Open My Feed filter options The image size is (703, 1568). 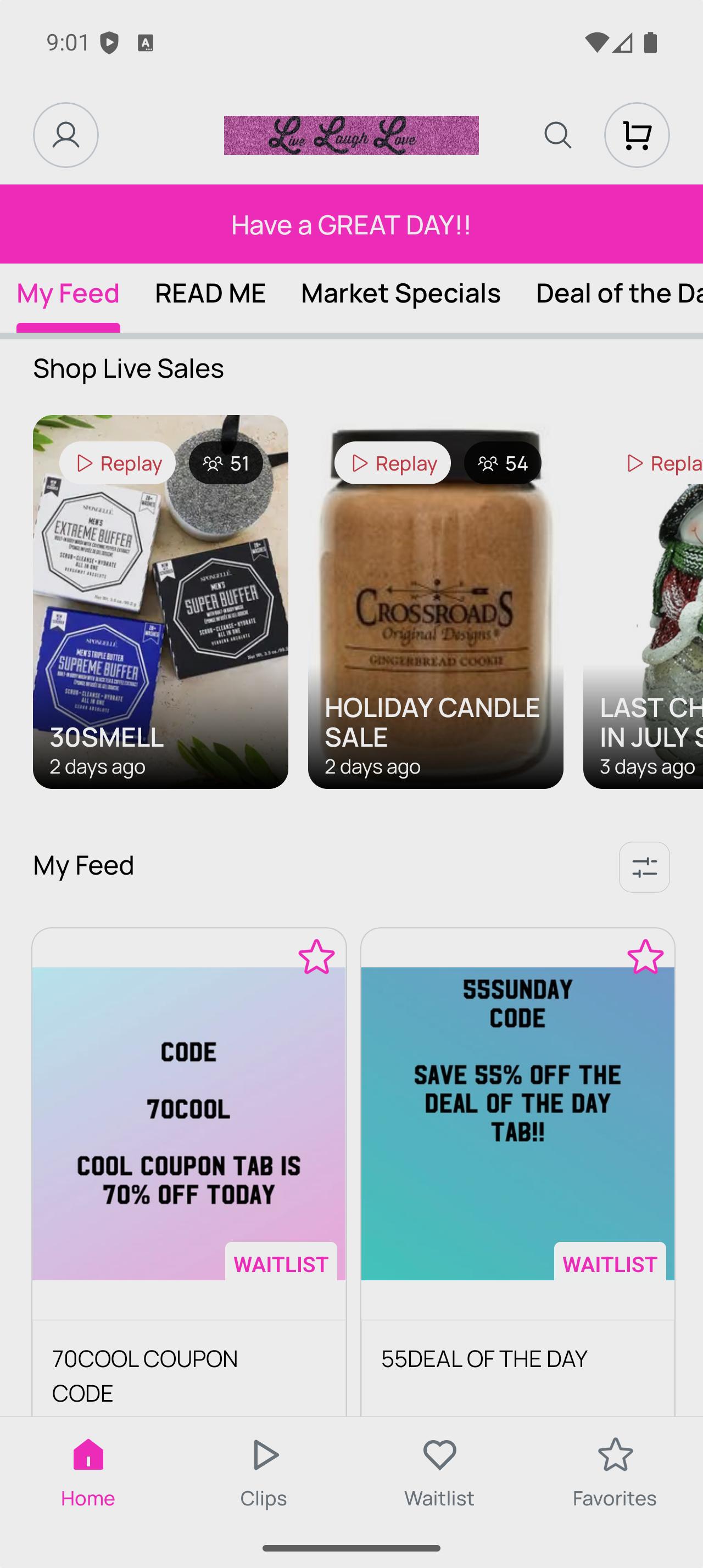click(x=644, y=867)
